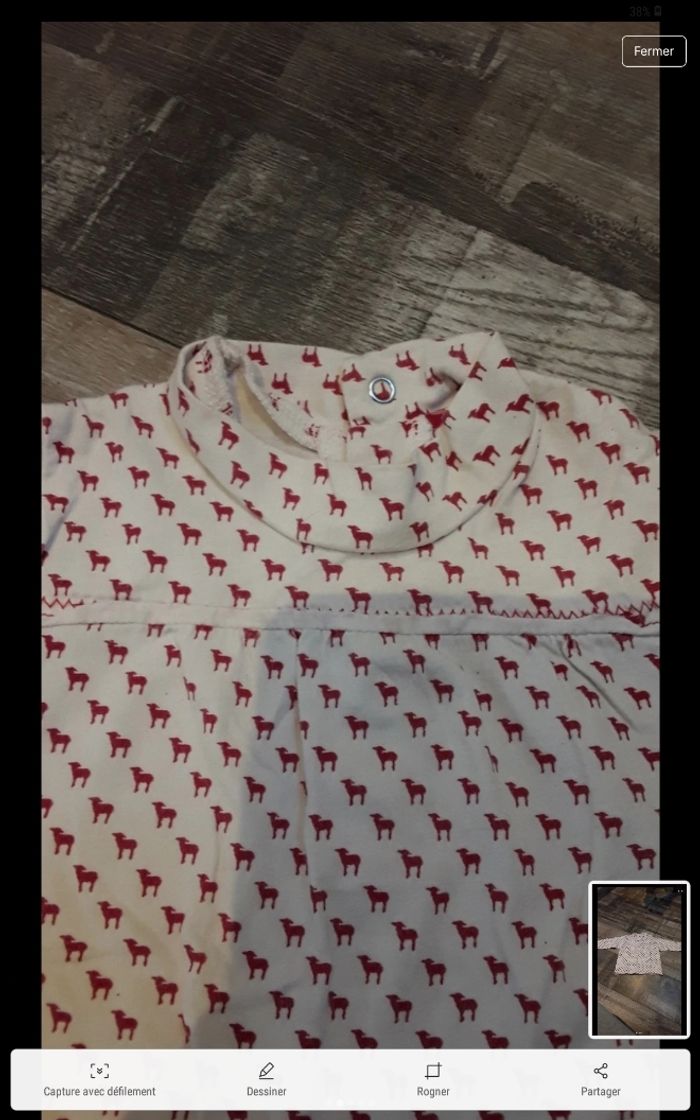Open the Dessiner drawing tool
700x1120 pixels.
[266, 1079]
